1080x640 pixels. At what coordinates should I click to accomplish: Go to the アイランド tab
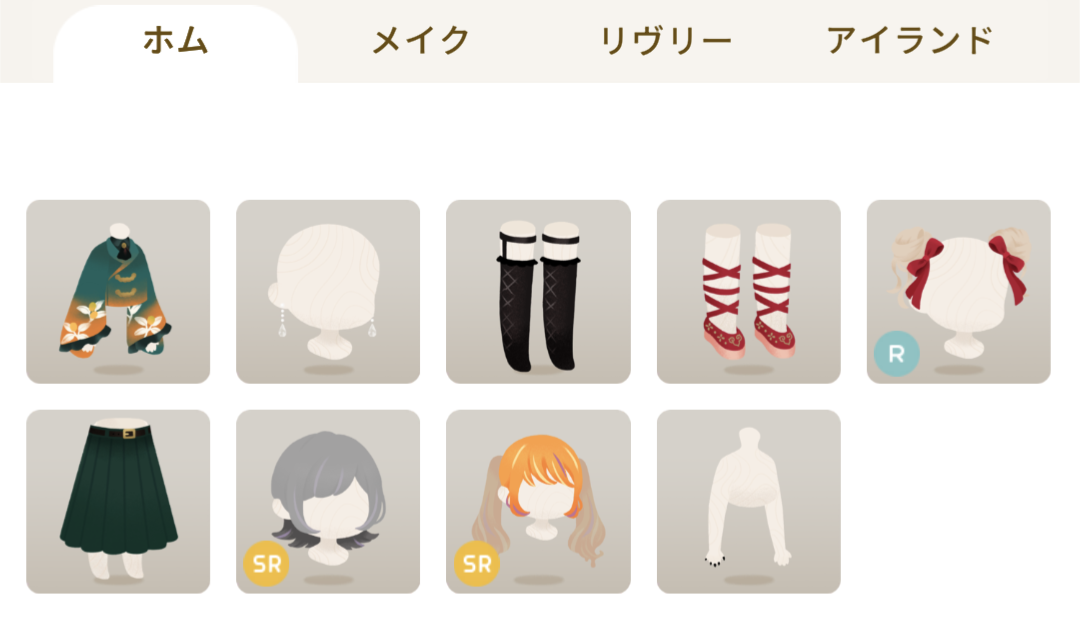910,42
